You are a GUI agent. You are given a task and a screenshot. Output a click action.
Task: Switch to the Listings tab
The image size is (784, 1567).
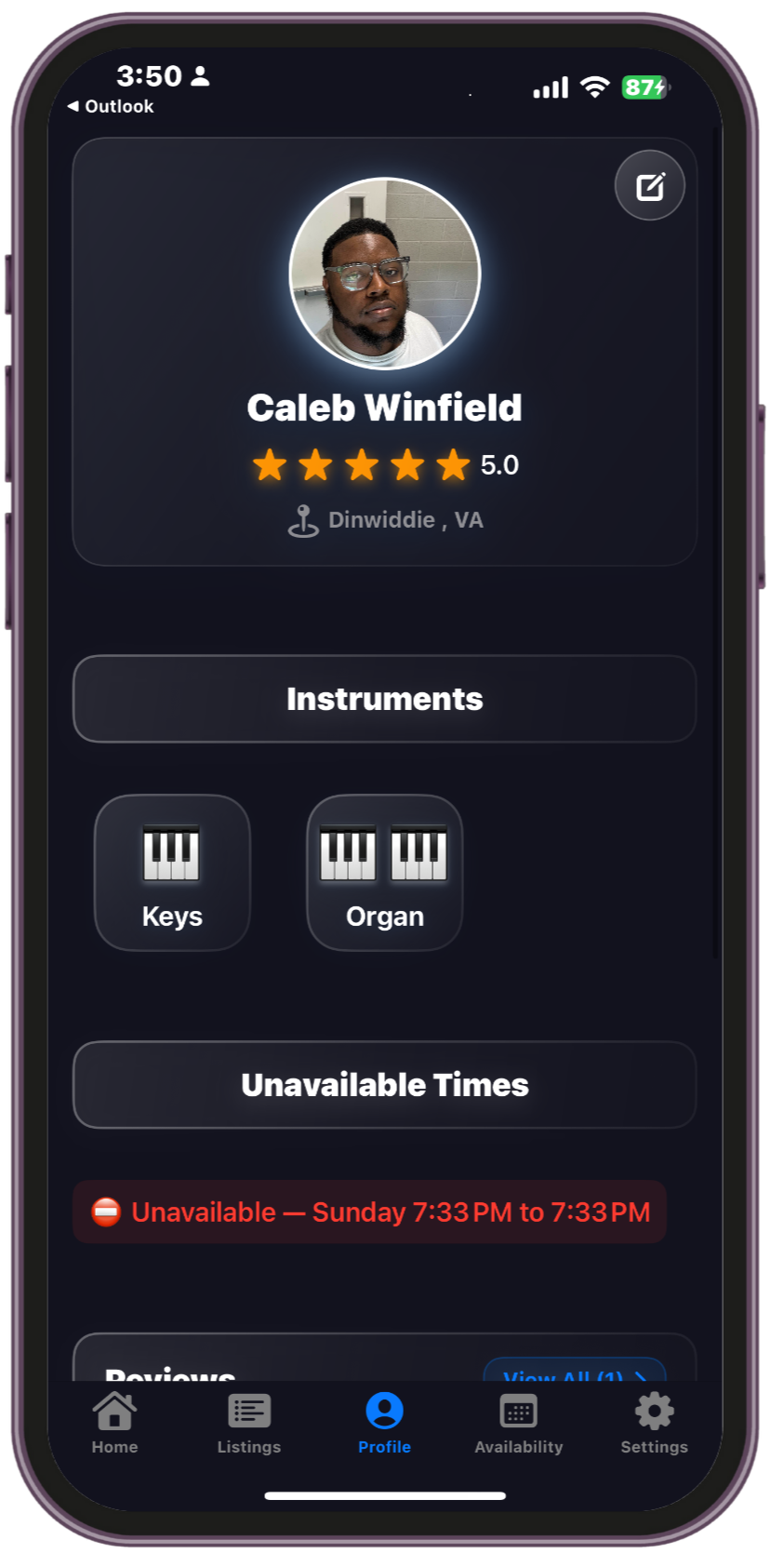click(x=248, y=1423)
